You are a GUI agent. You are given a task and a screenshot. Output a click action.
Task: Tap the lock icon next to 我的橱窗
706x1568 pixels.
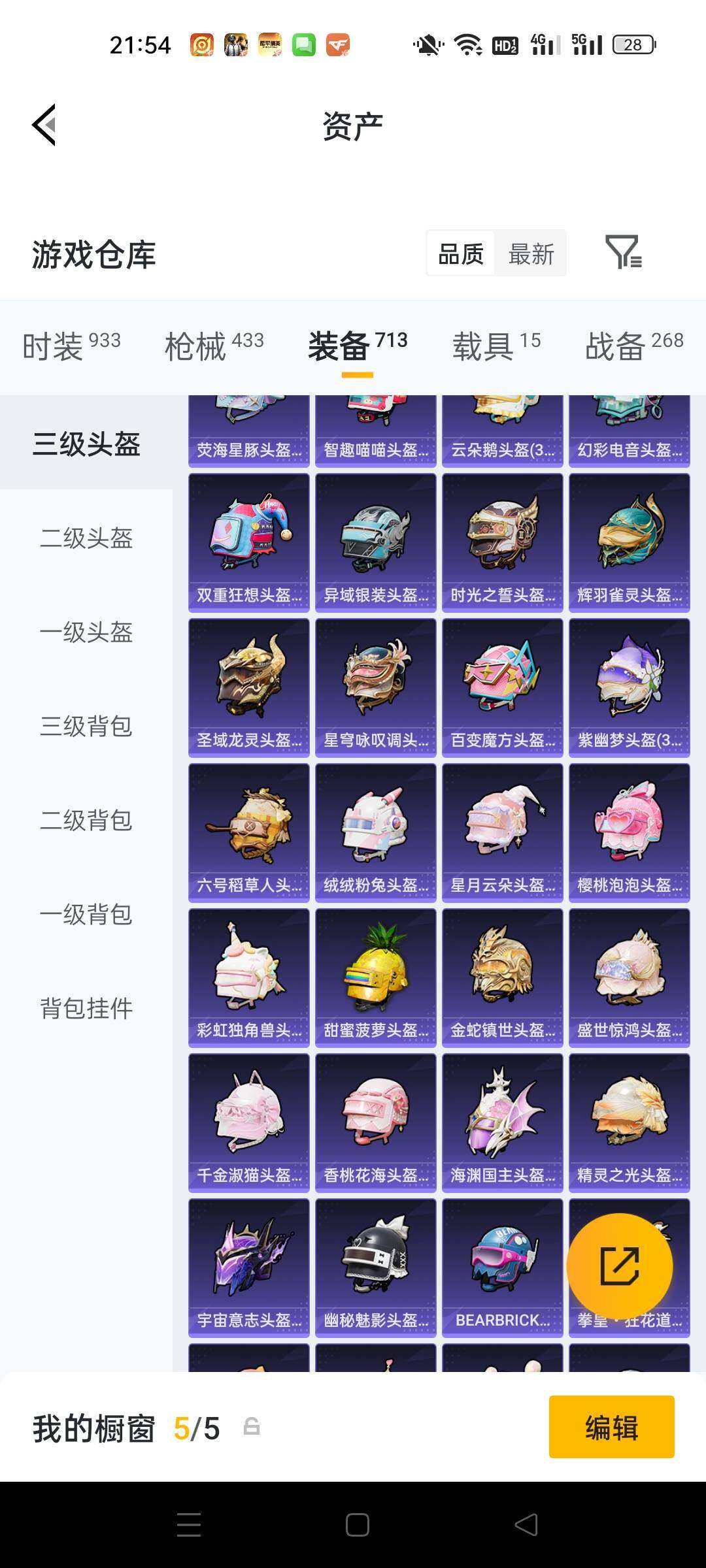250,1425
